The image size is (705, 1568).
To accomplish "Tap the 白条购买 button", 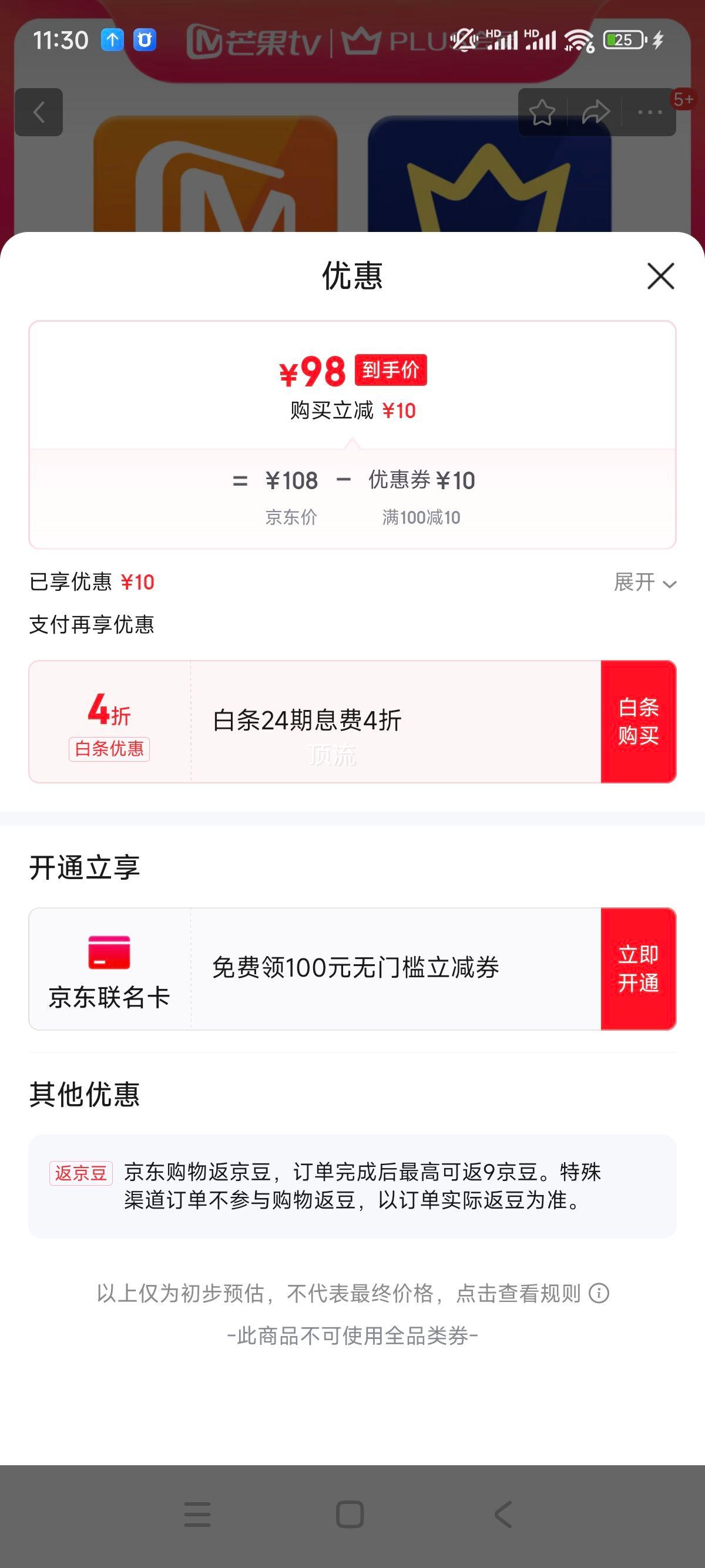I will click(x=638, y=721).
